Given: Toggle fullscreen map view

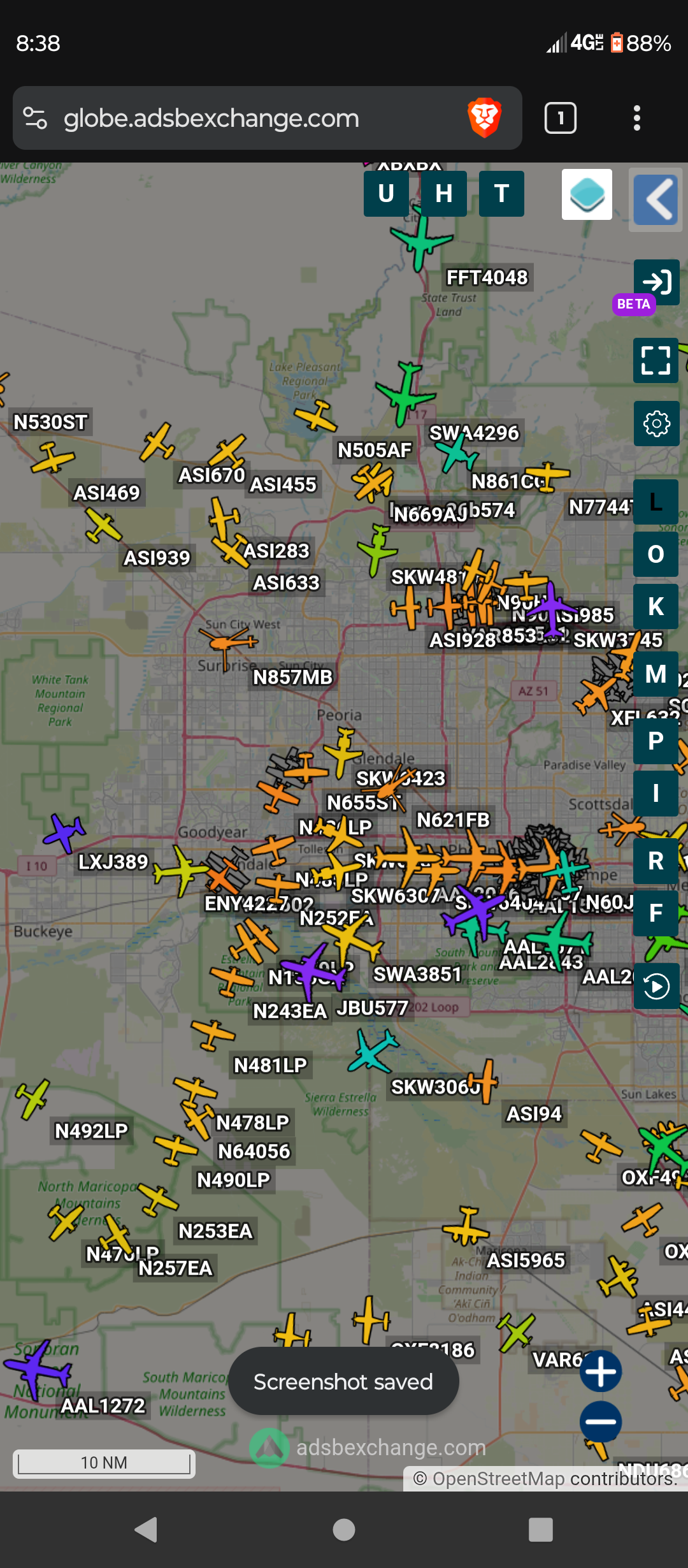Looking at the screenshot, I should tap(656, 360).
